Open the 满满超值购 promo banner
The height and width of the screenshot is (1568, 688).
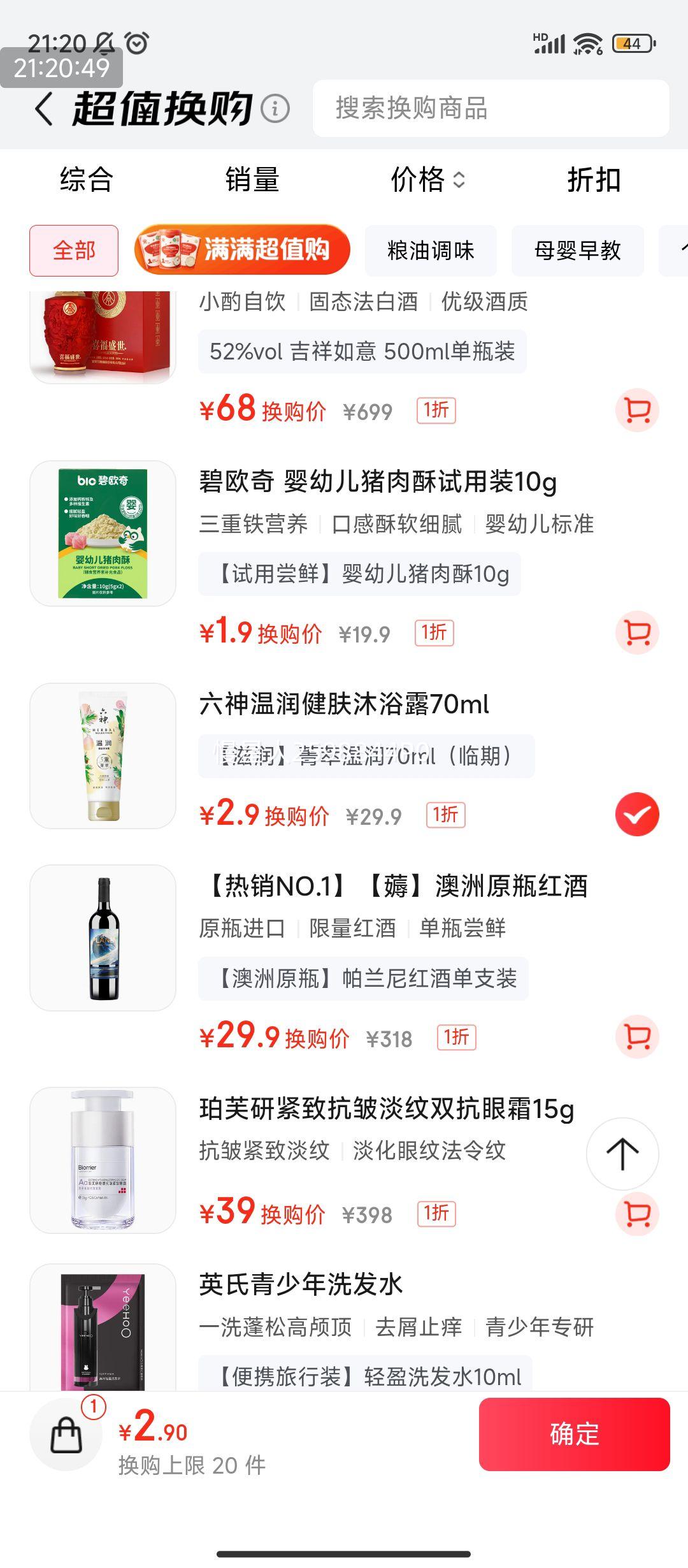[244, 250]
